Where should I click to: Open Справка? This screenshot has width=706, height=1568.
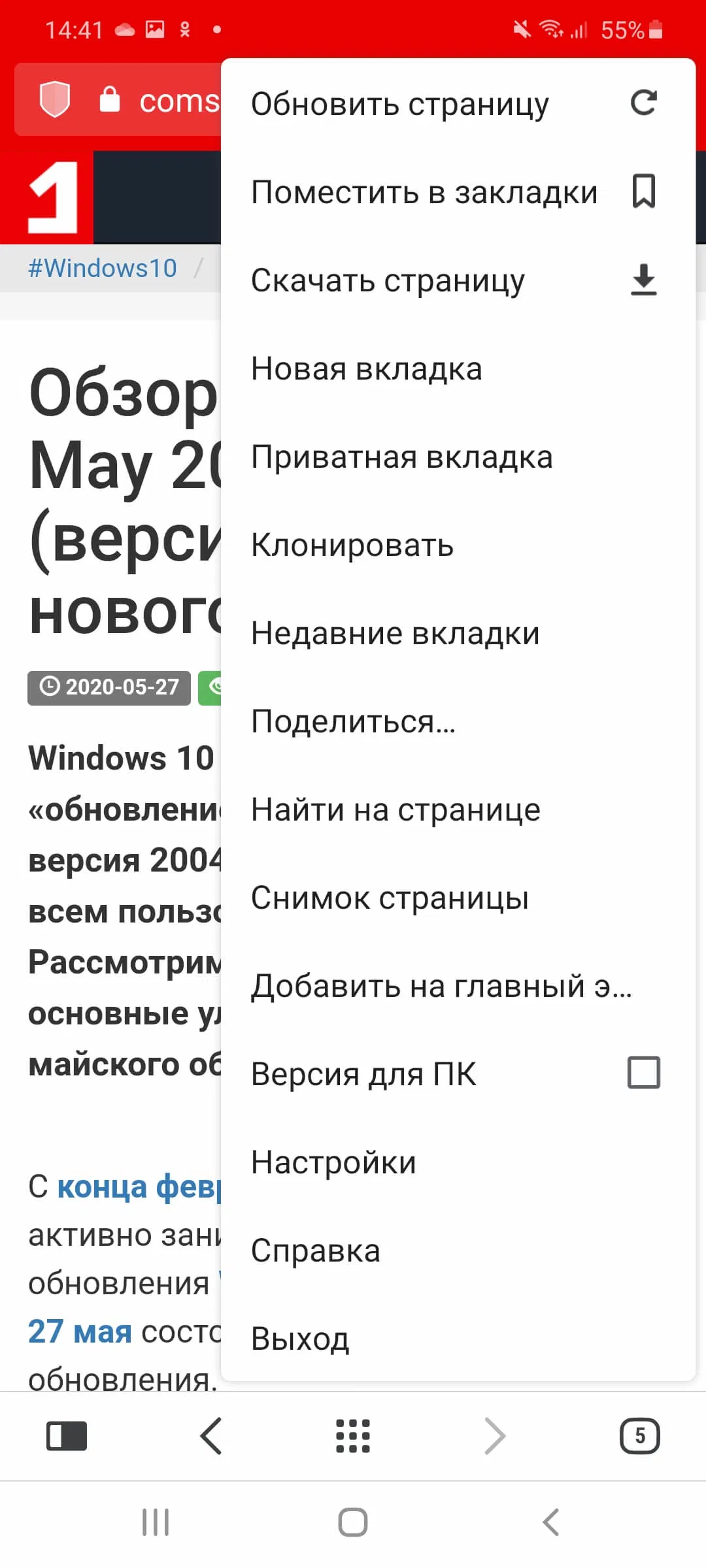click(x=316, y=1251)
